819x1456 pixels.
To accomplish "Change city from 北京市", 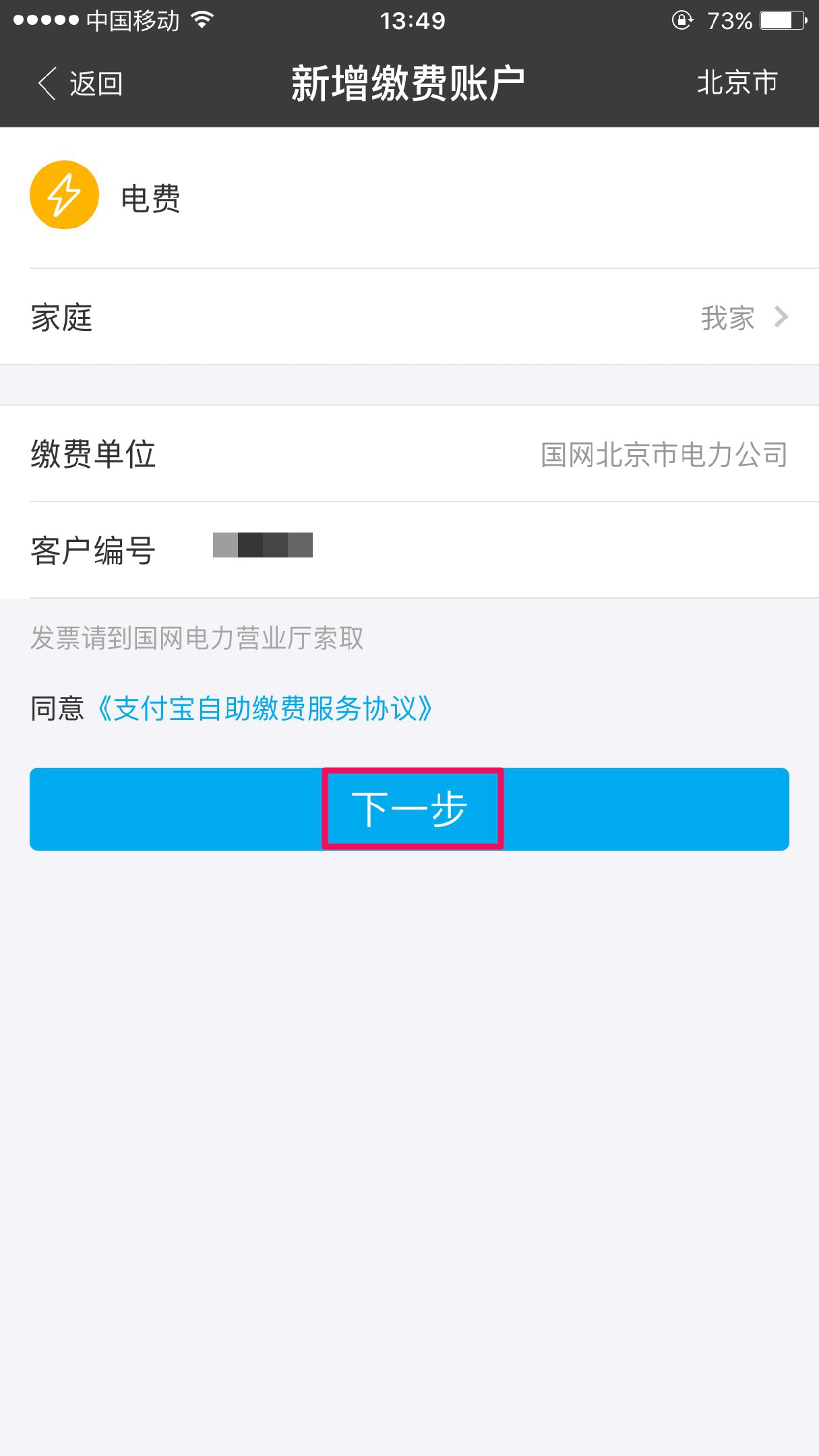I will click(x=737, y=83).
